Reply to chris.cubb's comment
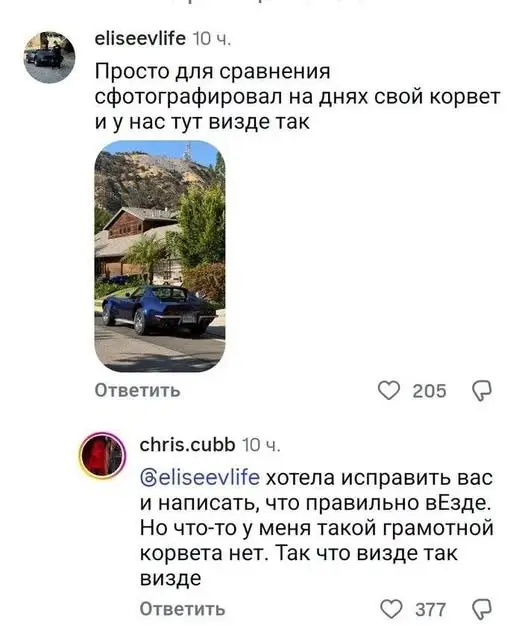The width and height of the screenshot is (522, 640). pyautogui.click(x=182, y=609)
